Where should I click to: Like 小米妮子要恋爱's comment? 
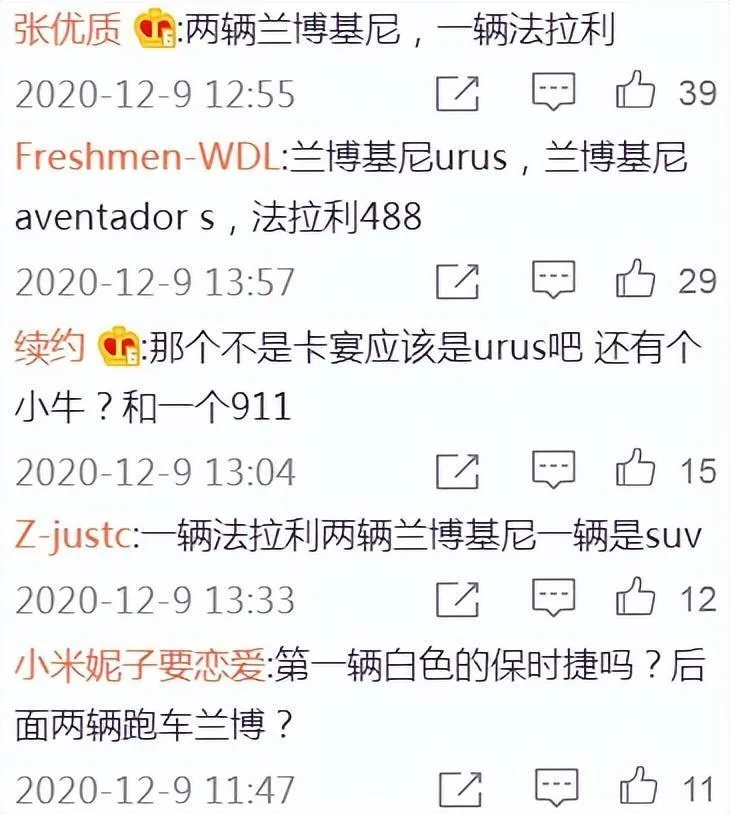point(636,787)
